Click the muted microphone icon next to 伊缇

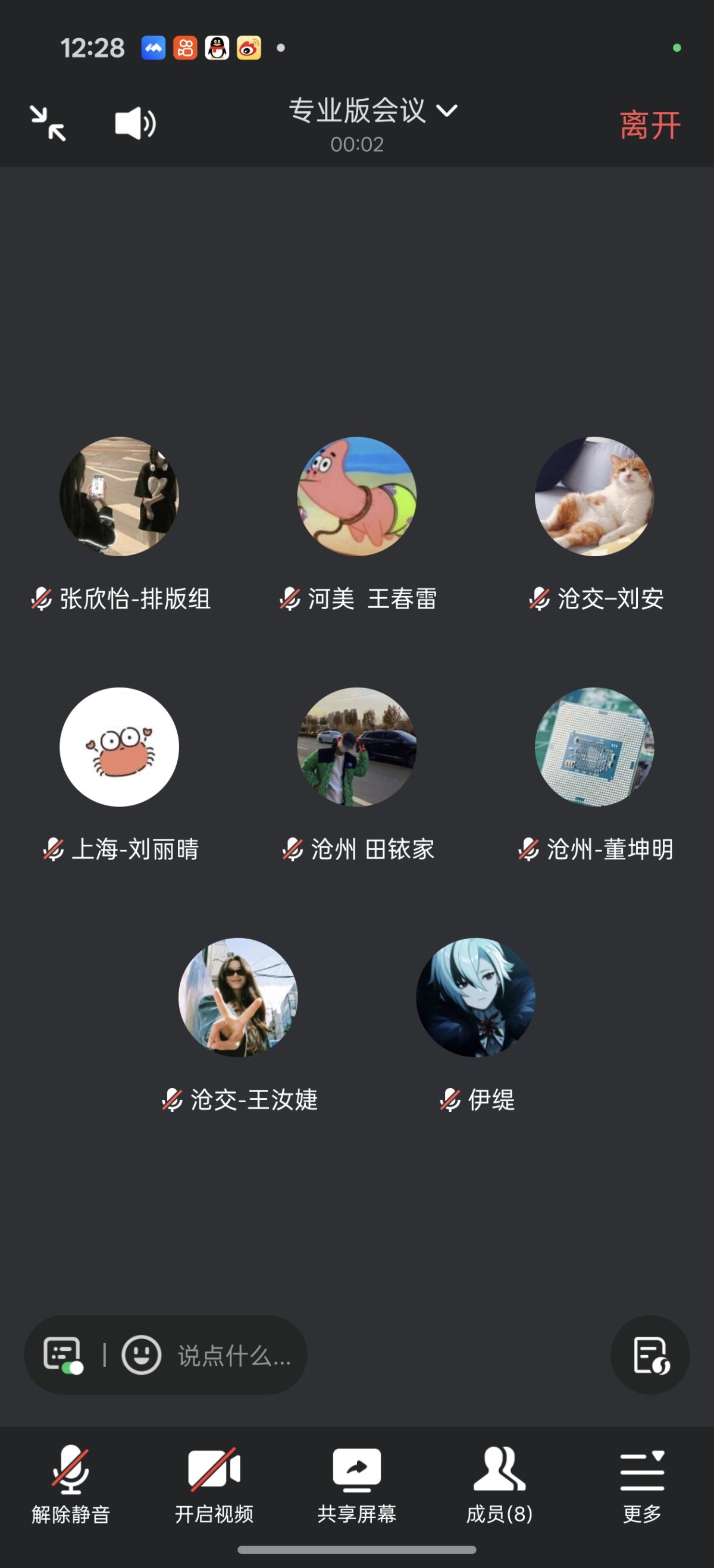point(450,1100)
